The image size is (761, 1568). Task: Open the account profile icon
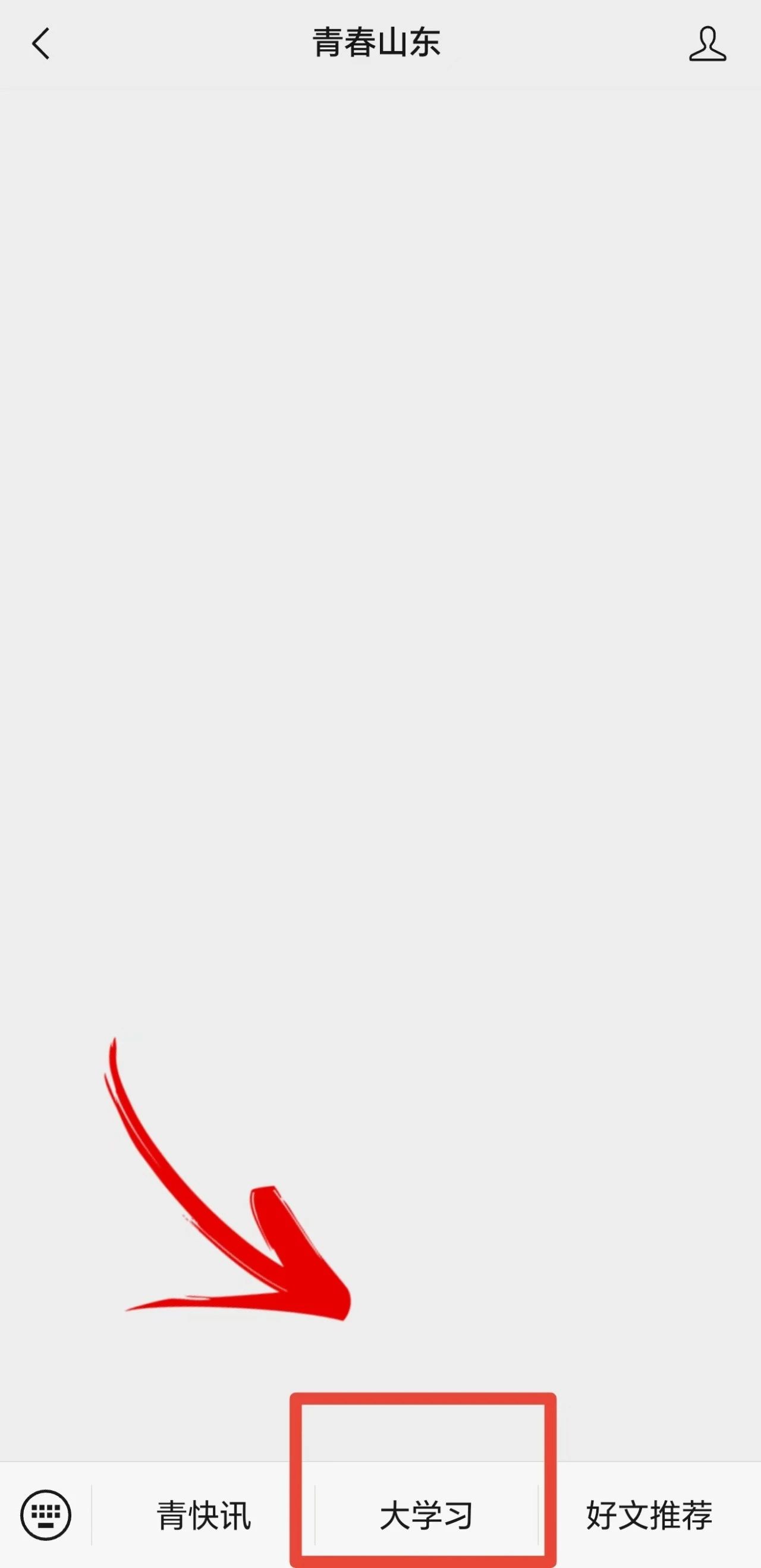pos(707,44)
